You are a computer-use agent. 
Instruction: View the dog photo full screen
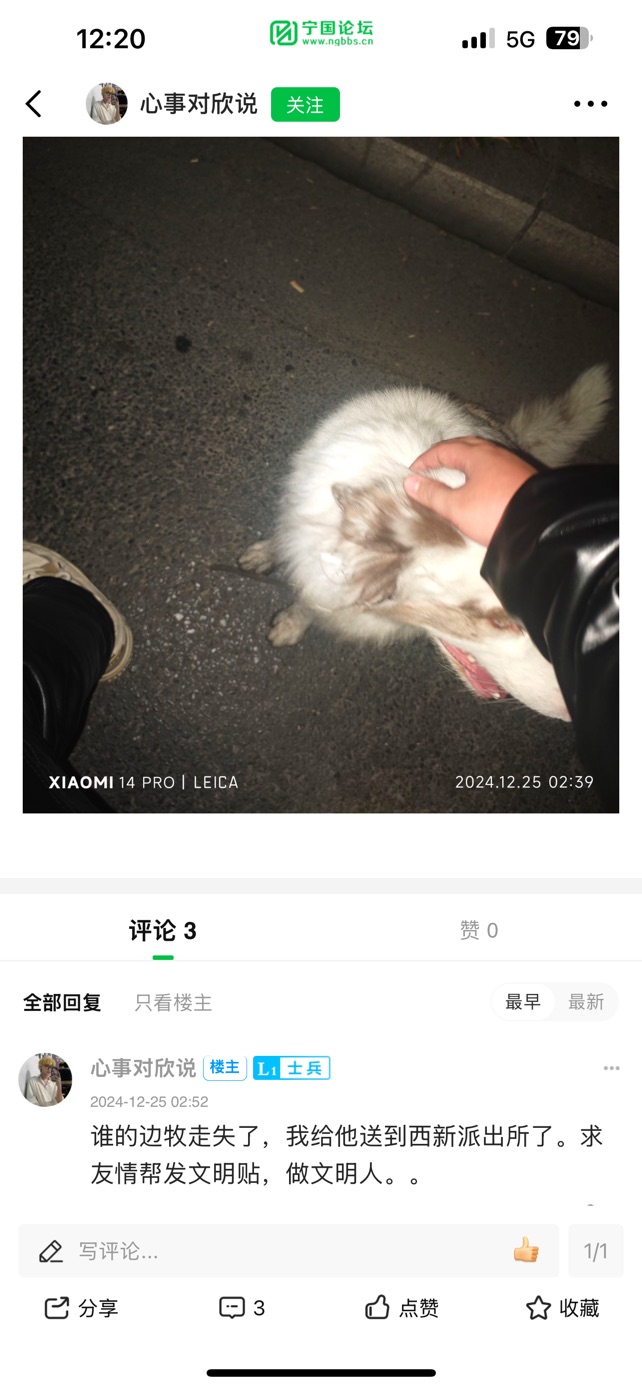tap(320, 475)
